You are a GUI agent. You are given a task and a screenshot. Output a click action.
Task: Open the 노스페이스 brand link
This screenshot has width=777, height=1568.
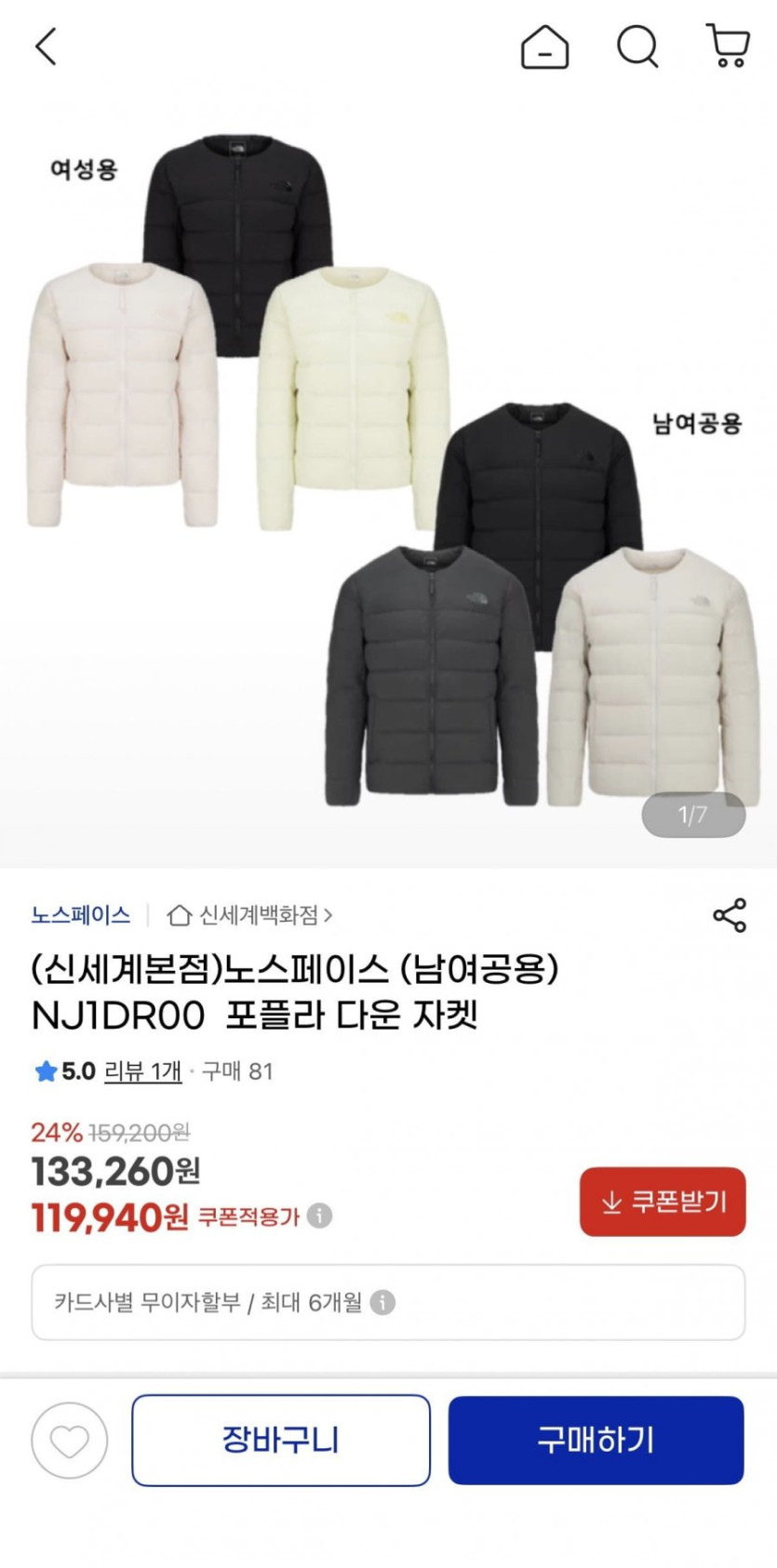81,915
